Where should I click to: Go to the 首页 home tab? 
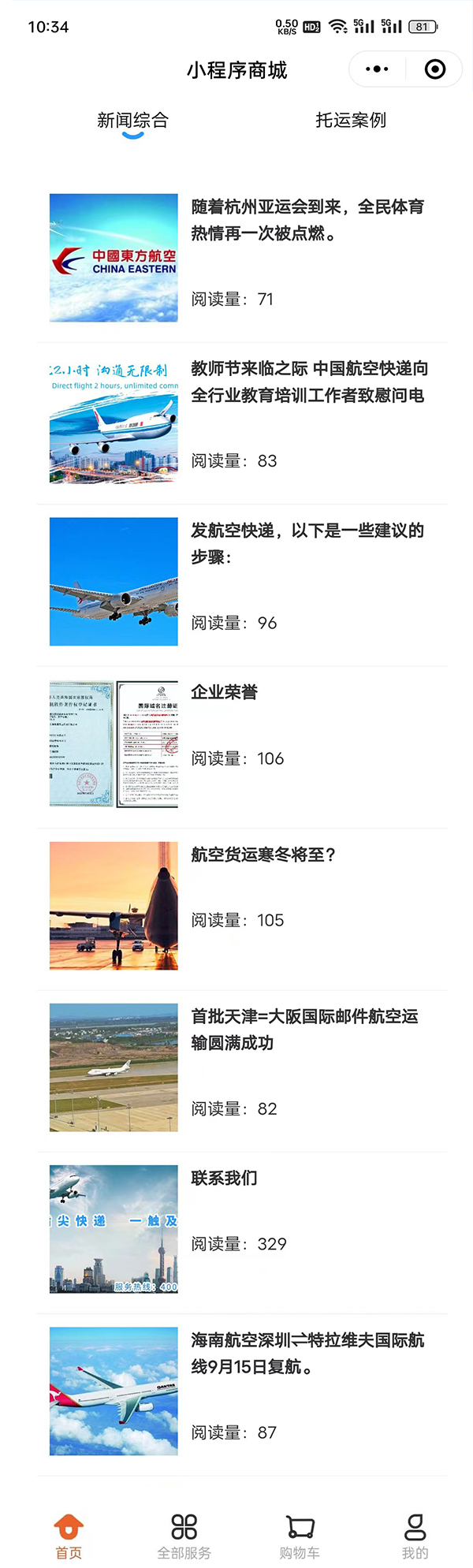coord(69,1536)
